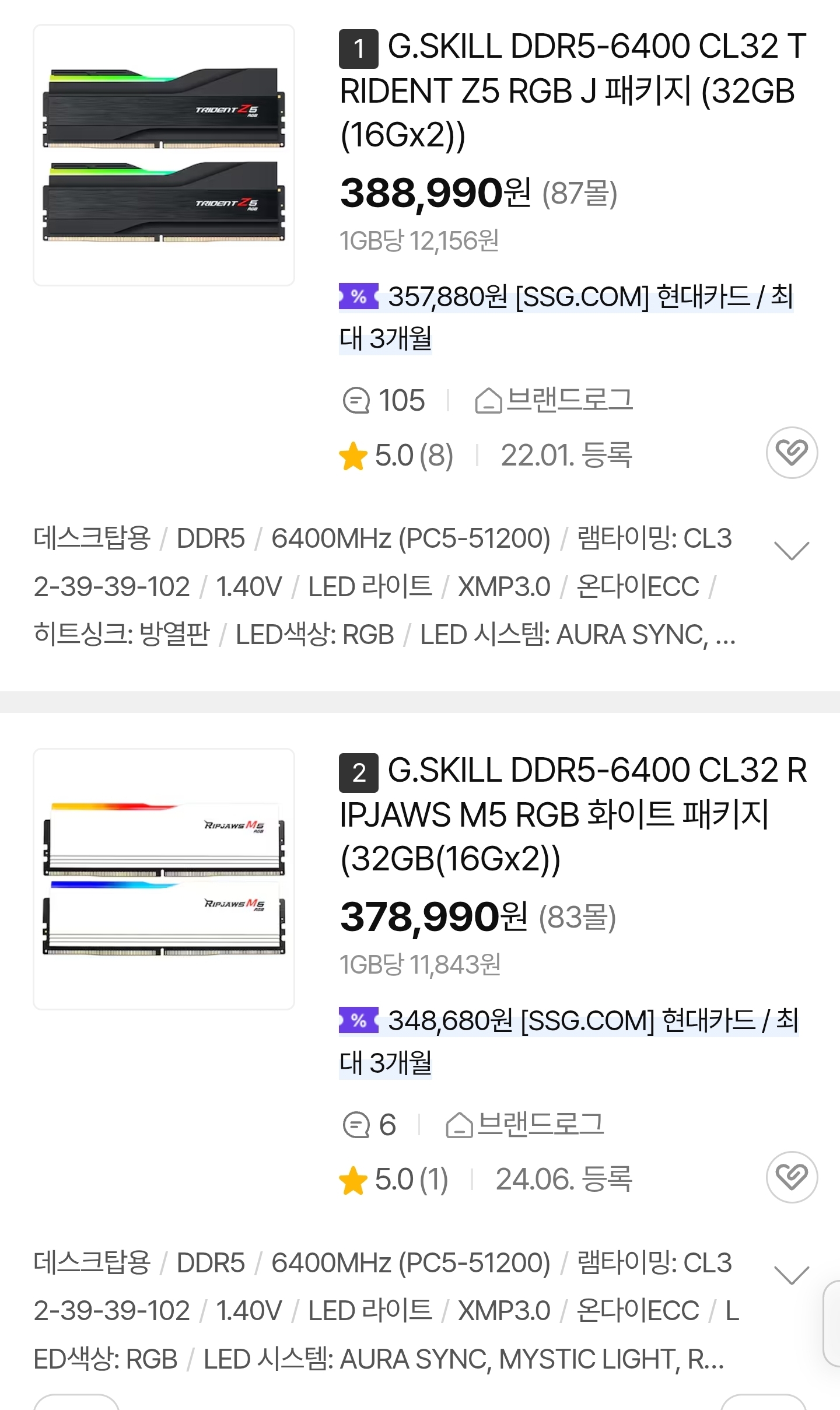Open the 6 comments for the Ripjaws M5

tap(370, 1125)
